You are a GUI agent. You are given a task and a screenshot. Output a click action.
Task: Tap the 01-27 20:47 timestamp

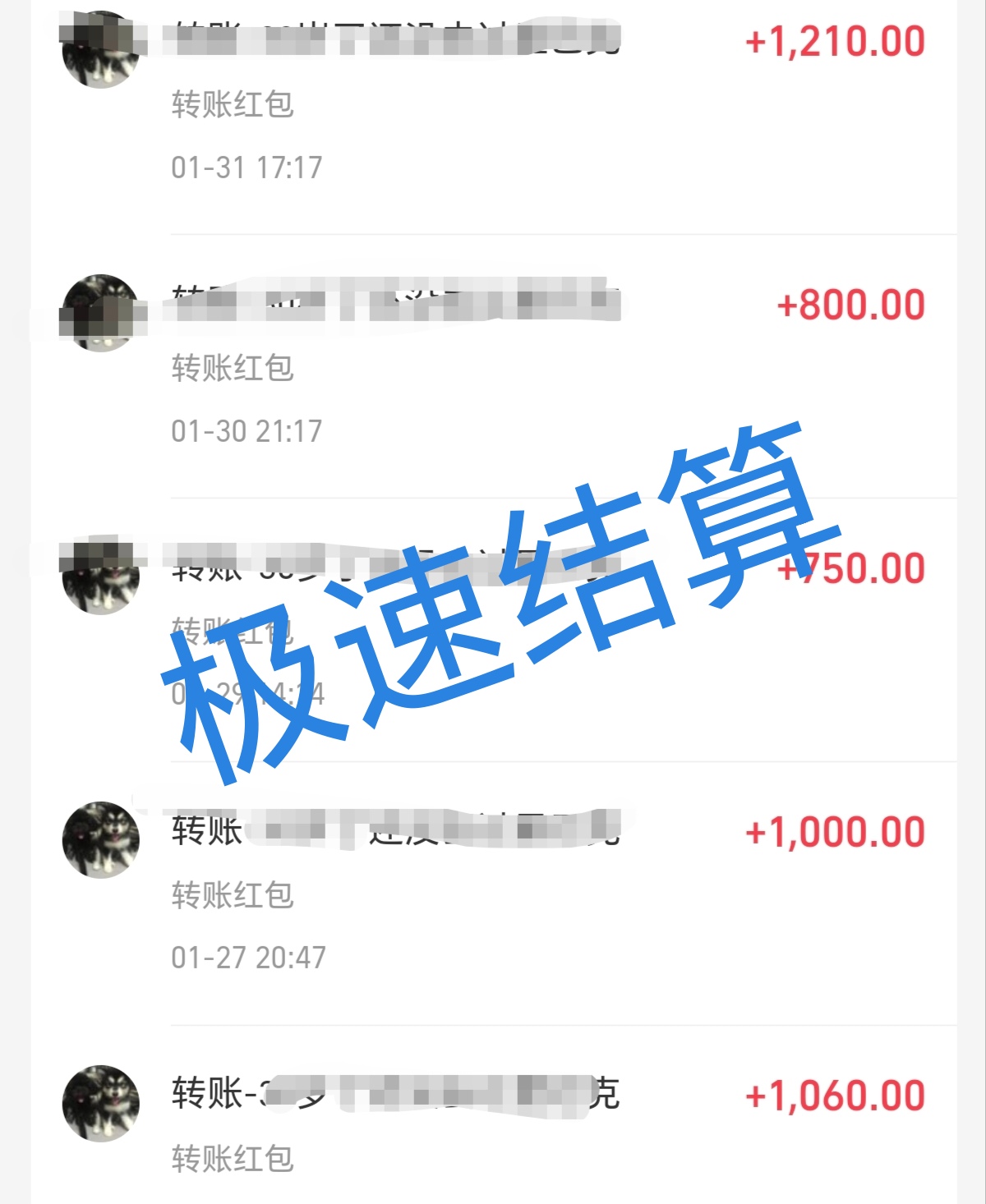pos(245,955)
